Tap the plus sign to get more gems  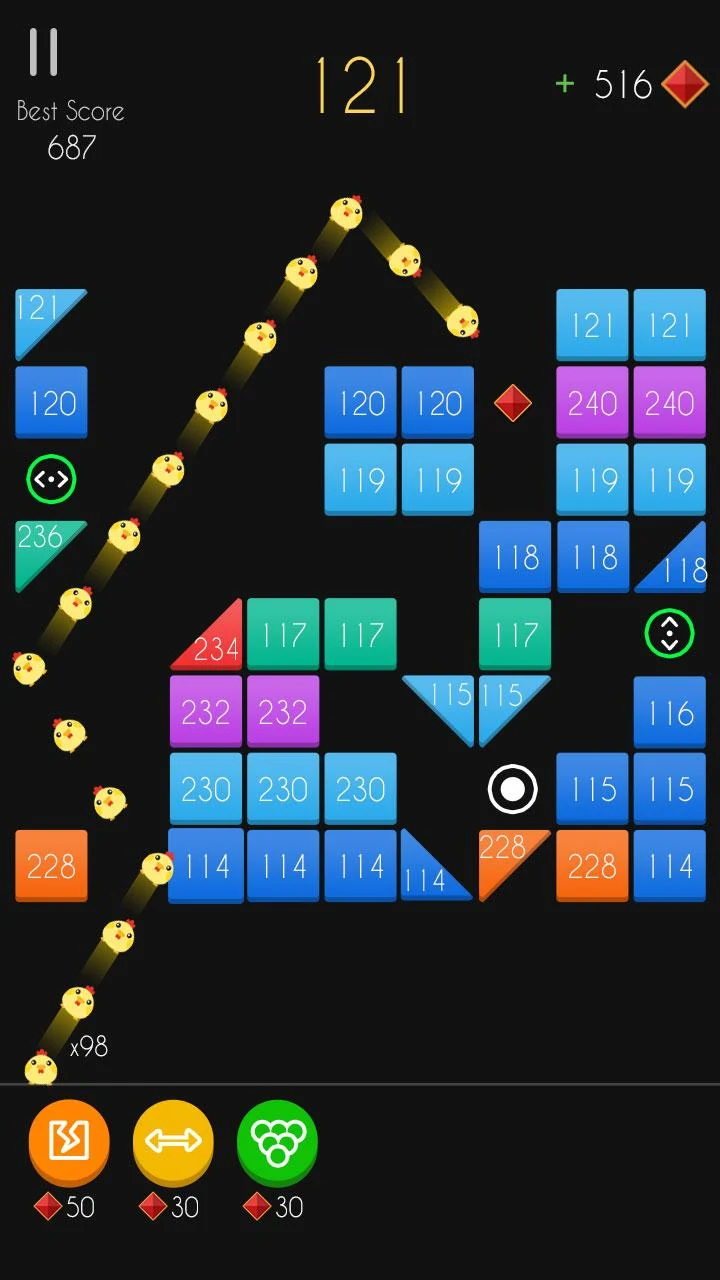point(565,84)
